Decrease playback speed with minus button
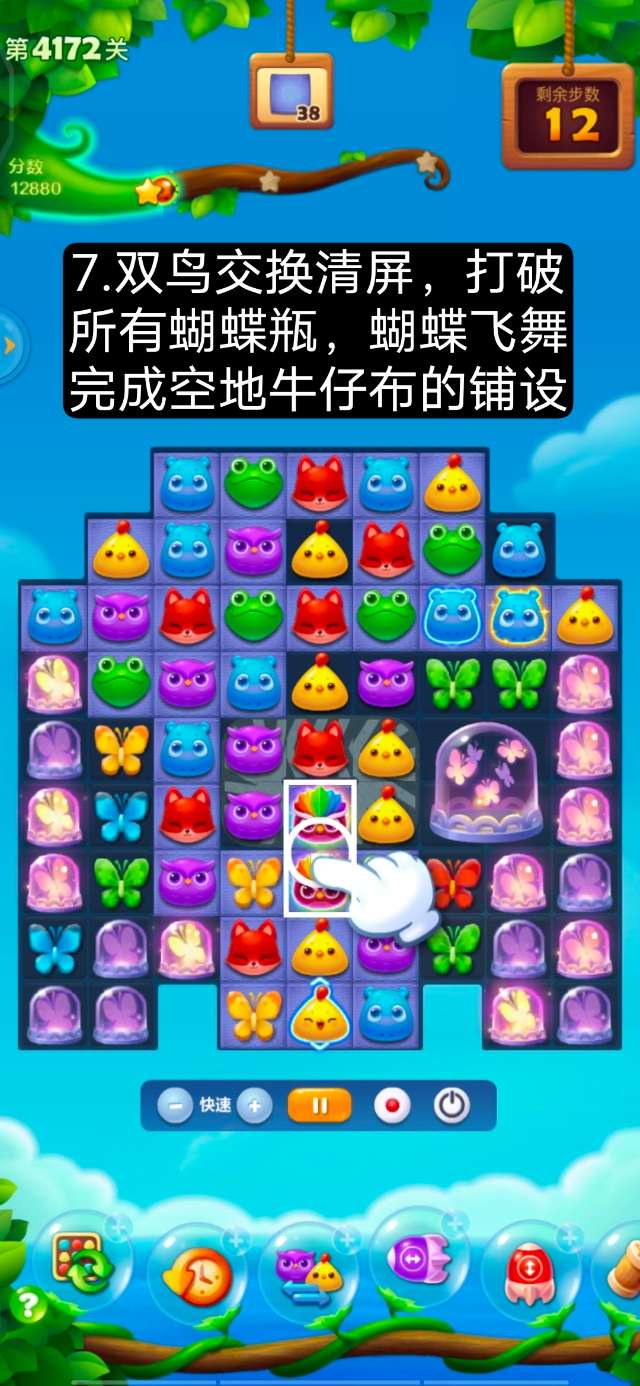This screenshot has width=640, height=1386. point(175,1106)
